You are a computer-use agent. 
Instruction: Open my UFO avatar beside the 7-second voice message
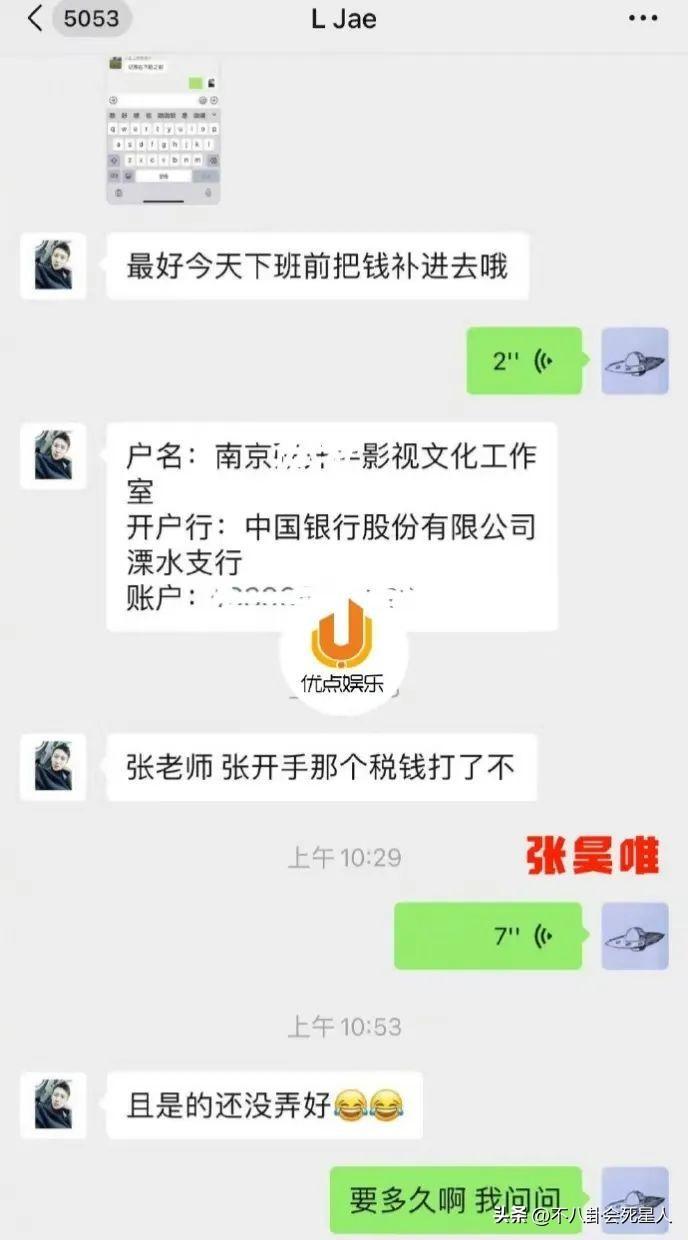pos(634,936)
